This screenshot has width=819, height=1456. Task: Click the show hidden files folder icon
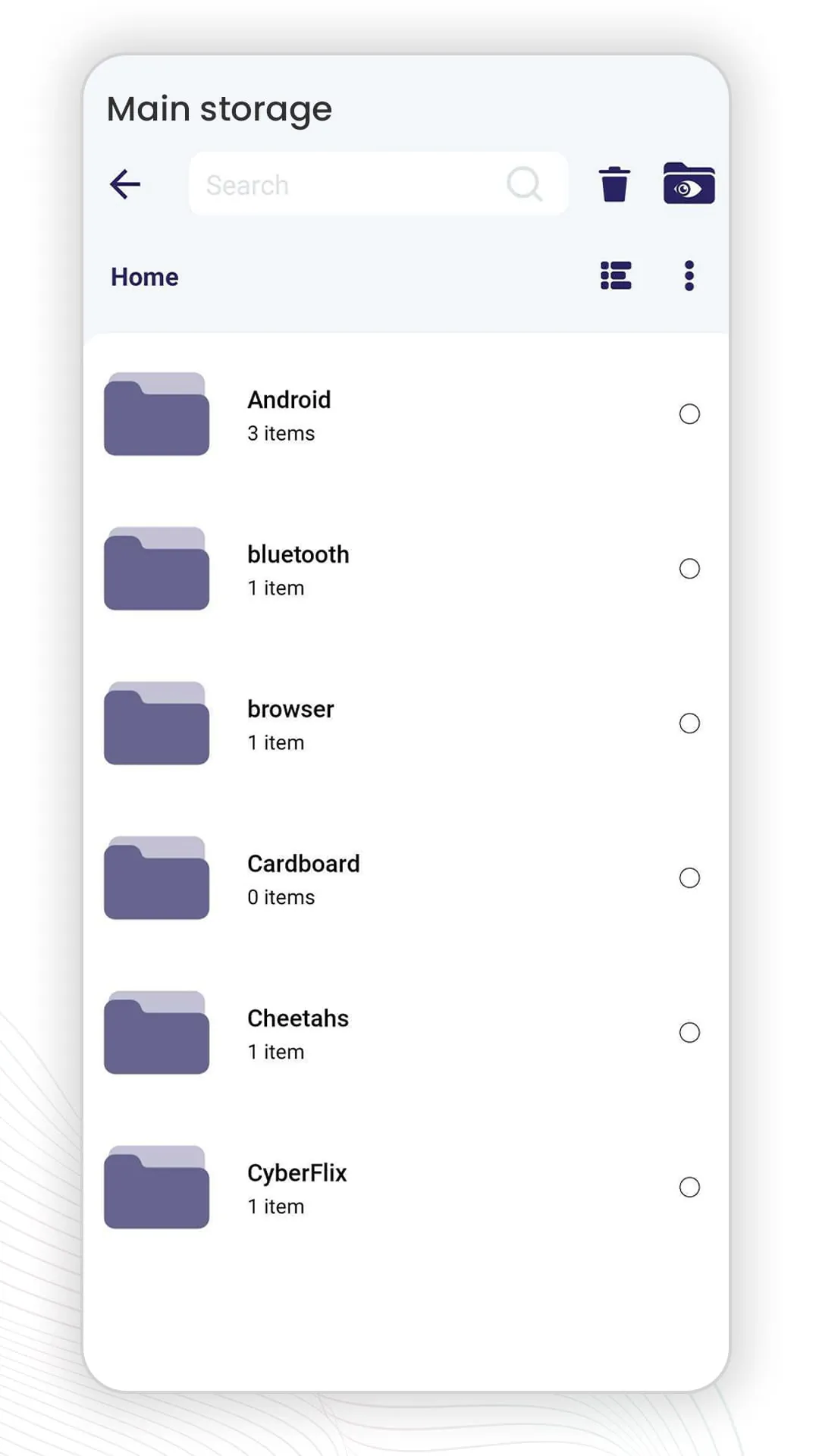689,183
